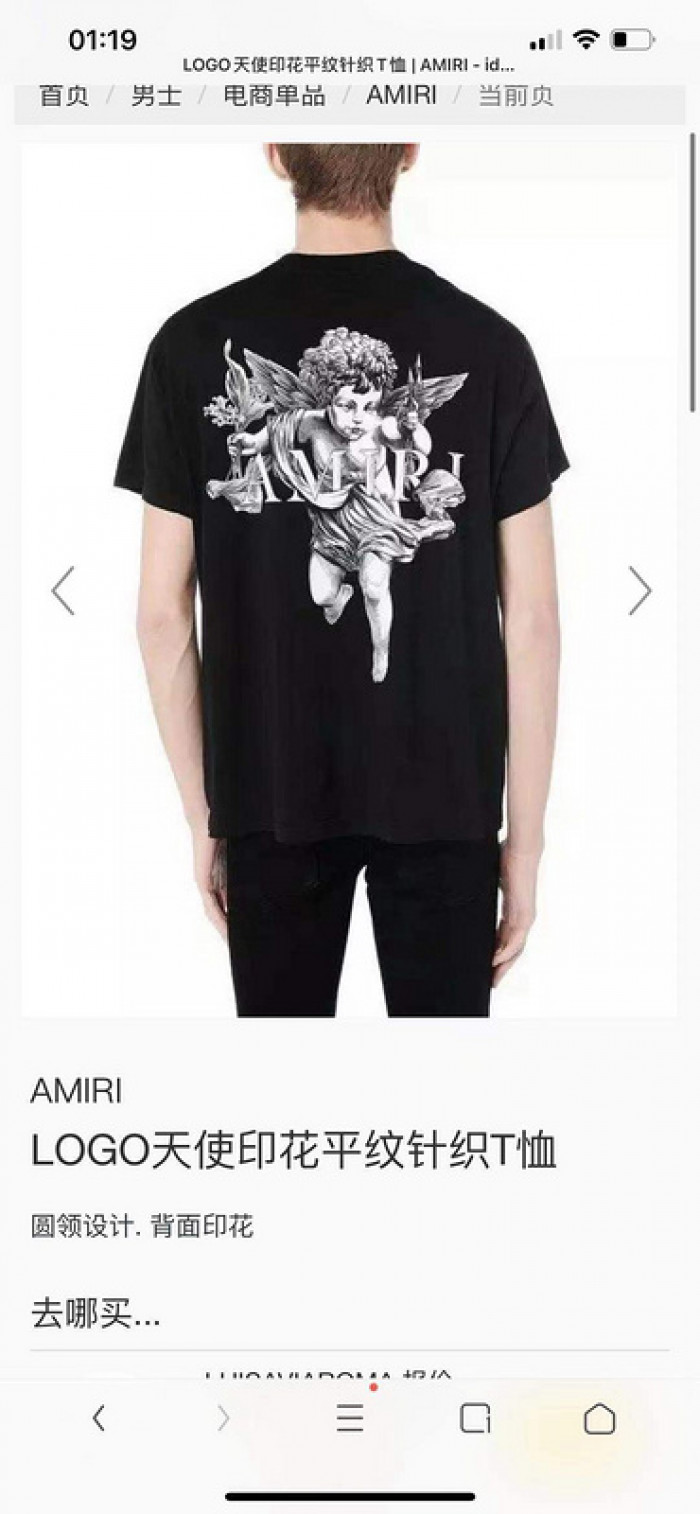Go to the browser home page
The height and width of the screenshot is (1514, 700).
[599, 1418]
